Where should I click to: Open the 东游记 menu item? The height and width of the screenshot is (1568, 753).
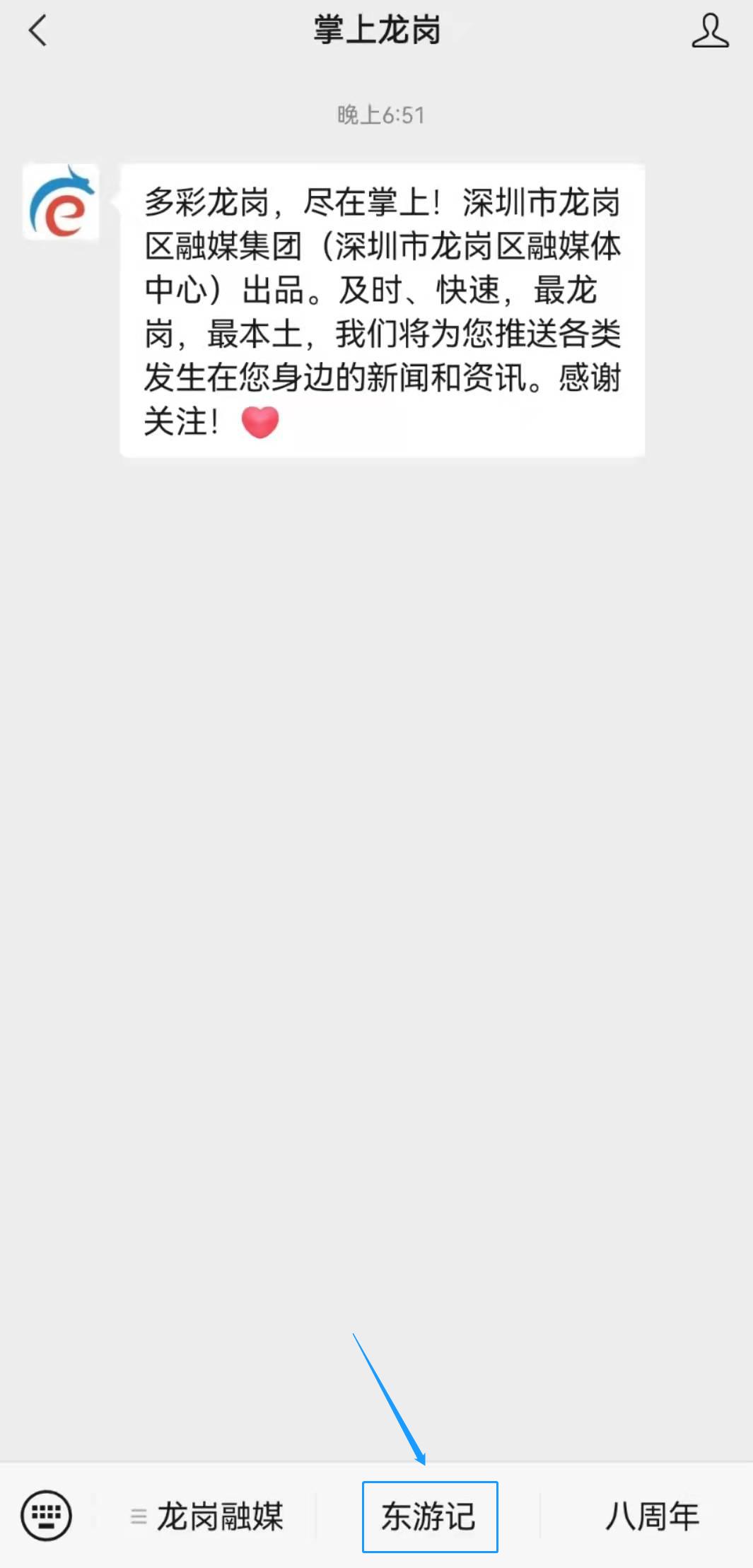point(429,1516)
